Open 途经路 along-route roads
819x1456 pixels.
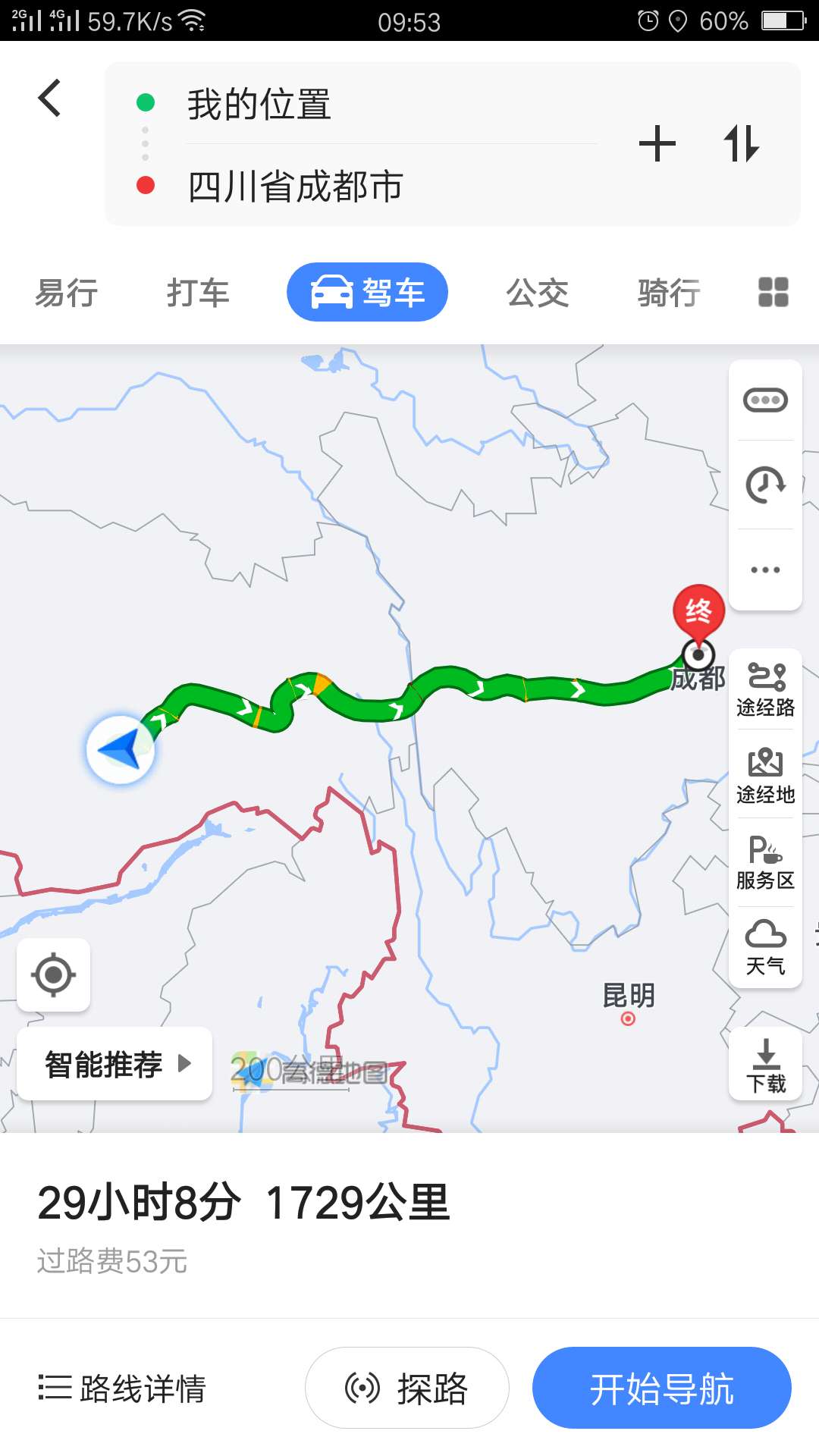click(x=766, y=689)
